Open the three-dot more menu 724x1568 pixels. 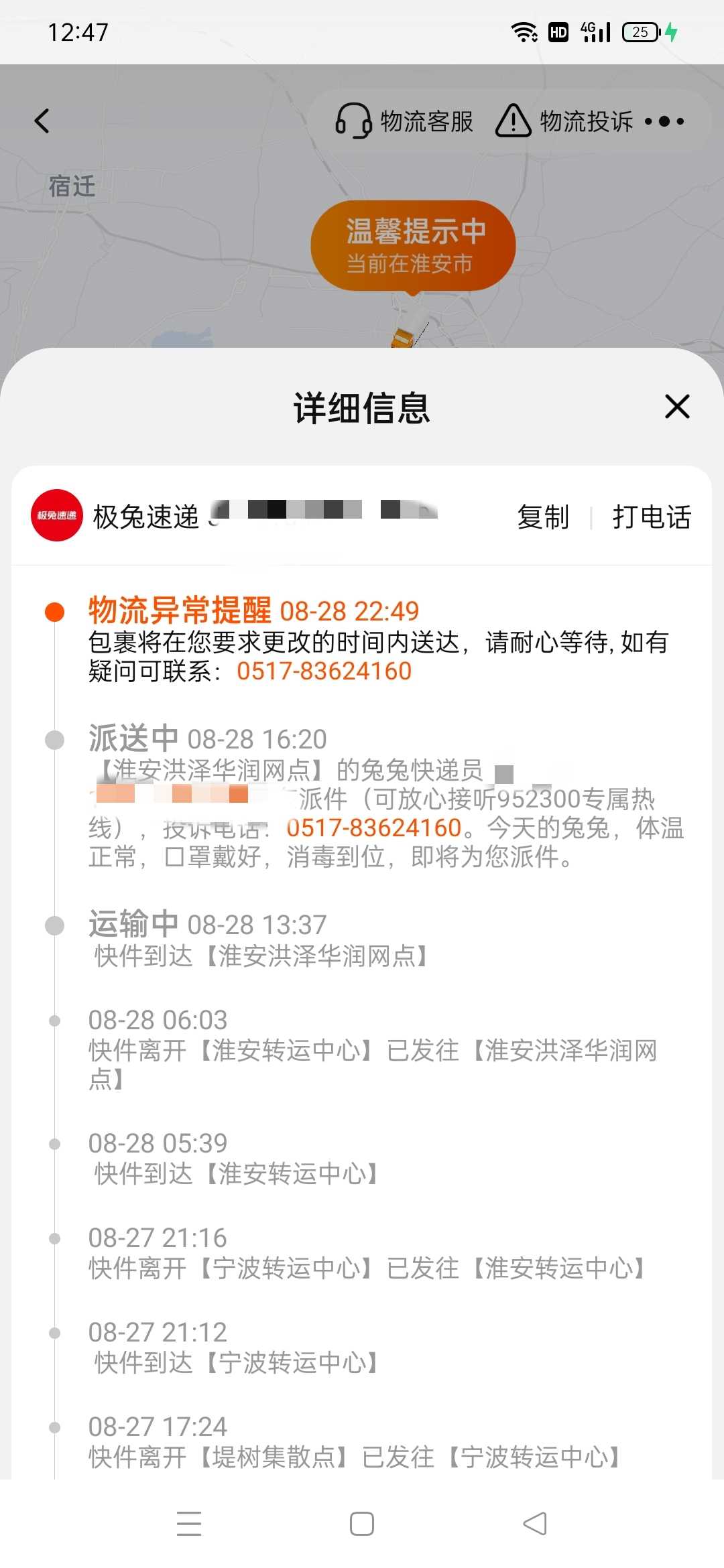tap(664, 121)
